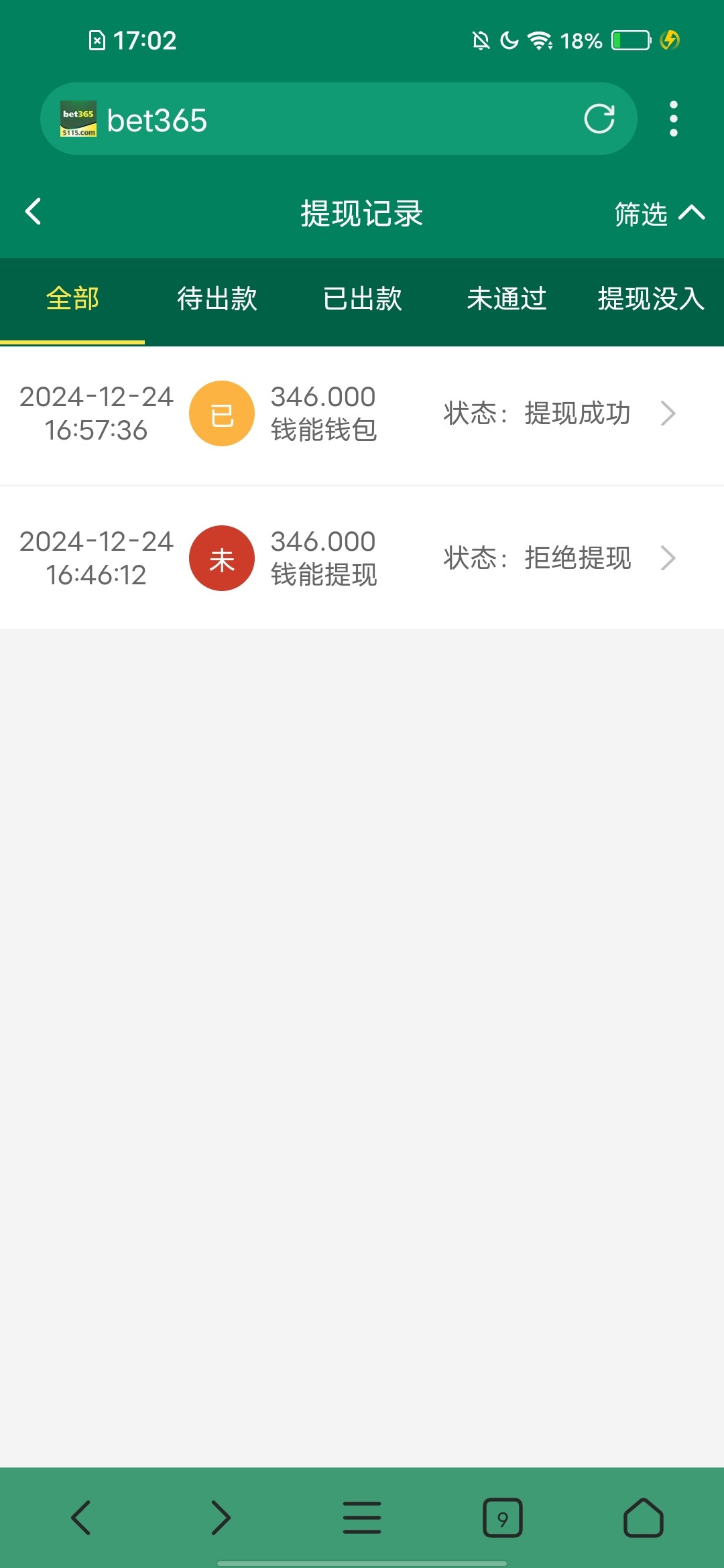Screen dimensions: 724x1568
Task: Go back from the 提现记录 page
Action: [x=33, y=212]
